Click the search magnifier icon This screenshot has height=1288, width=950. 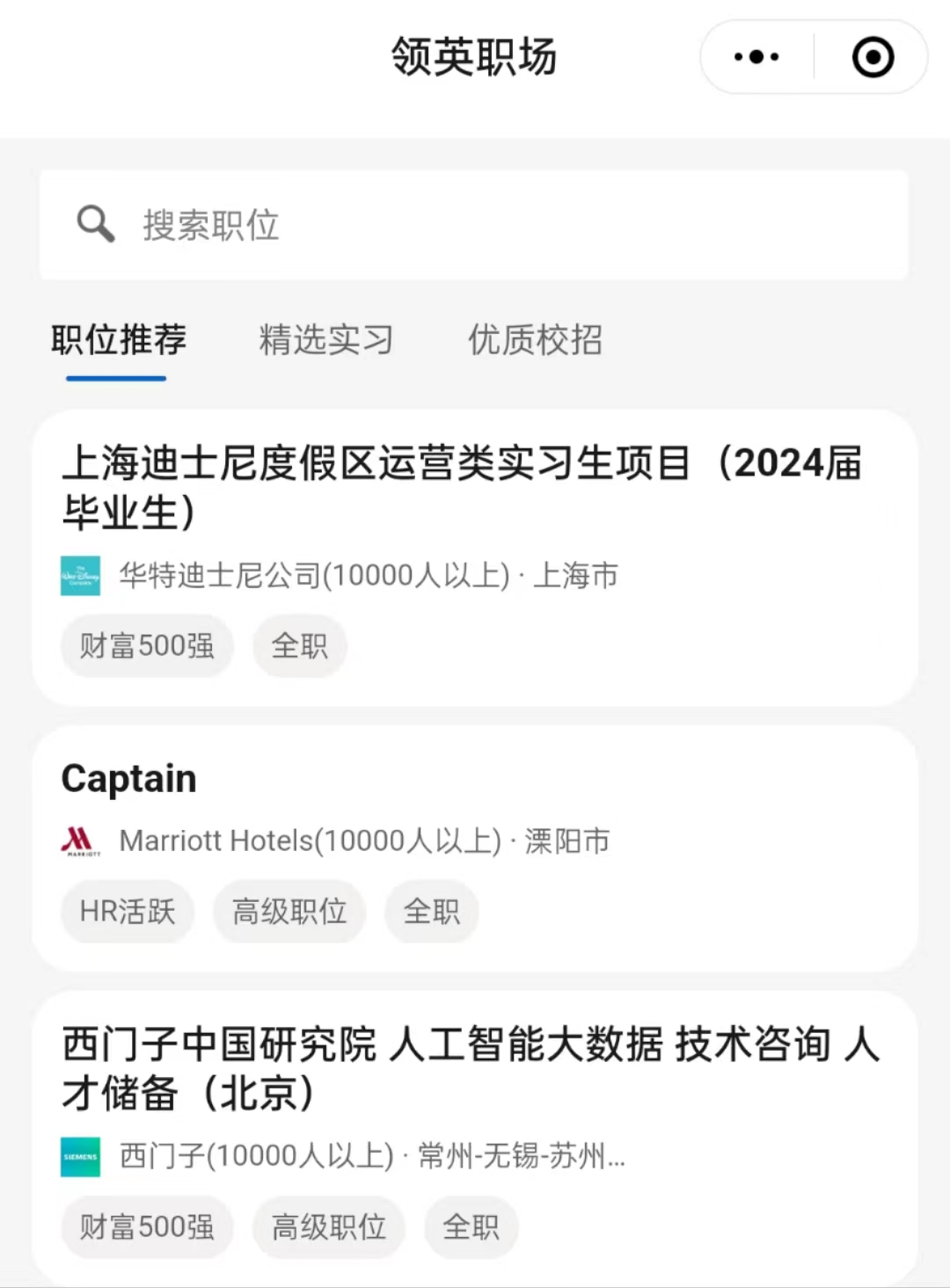pyautogui.click(x=93, y=225)
